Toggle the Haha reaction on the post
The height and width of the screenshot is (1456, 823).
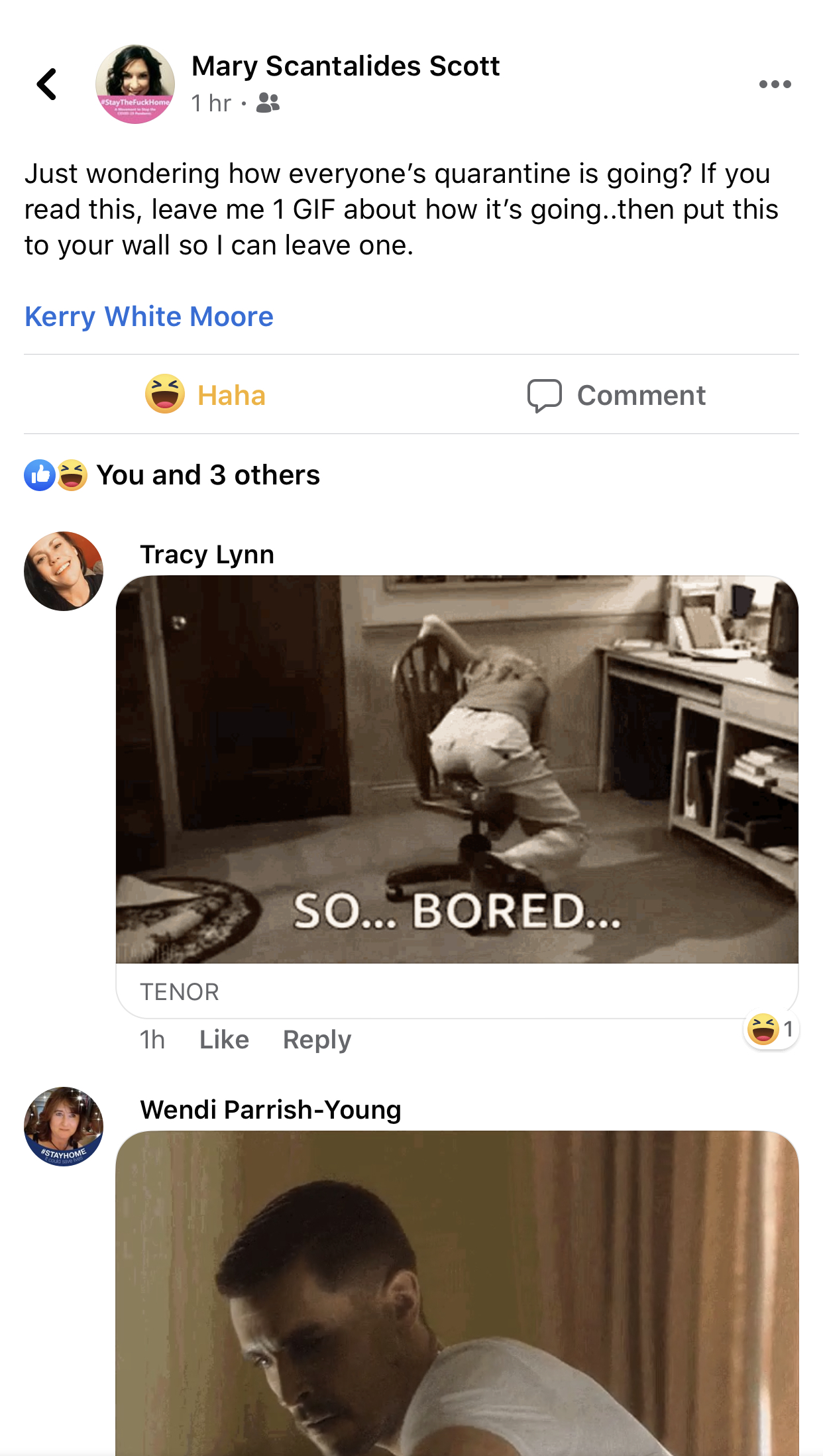pos(205,395)
